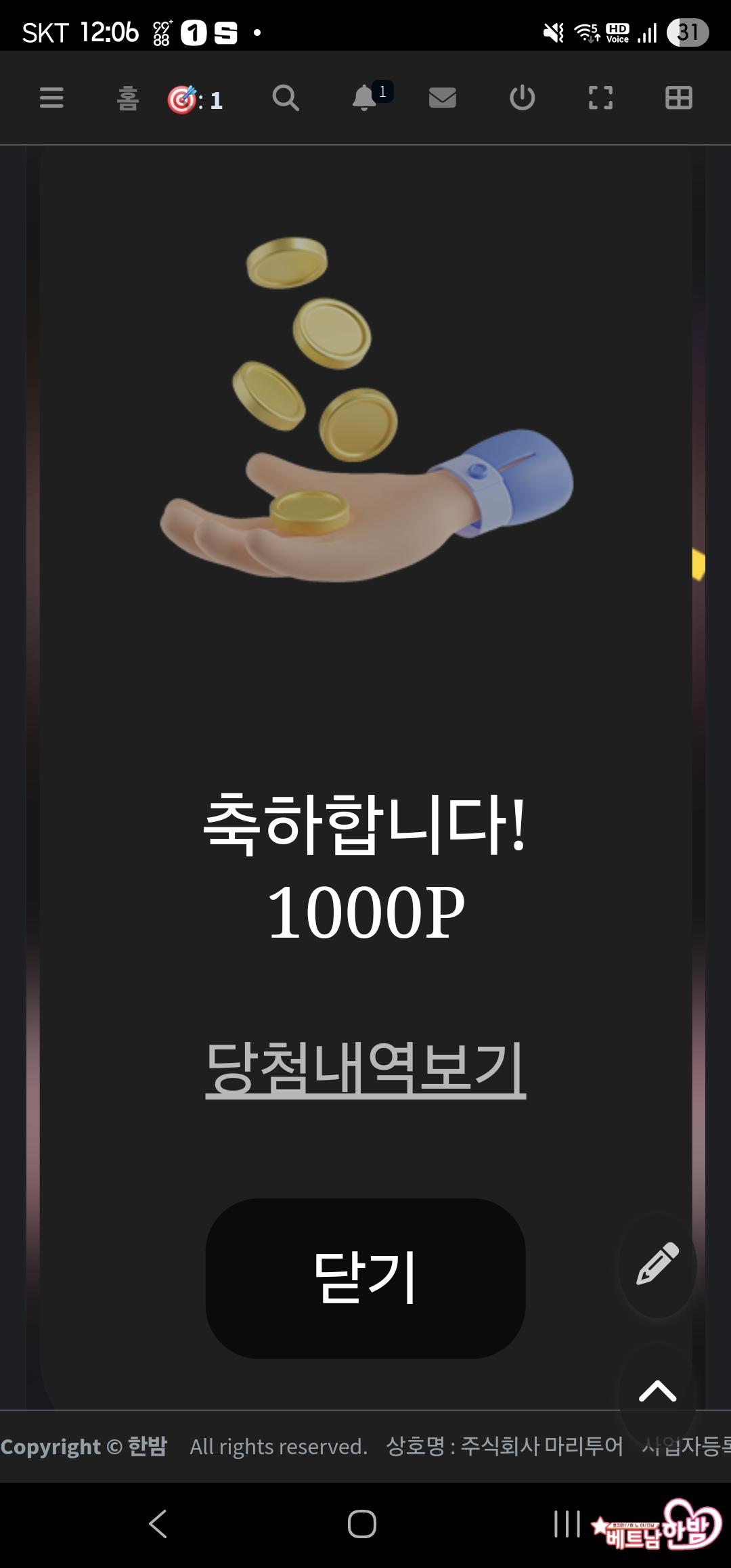Open the hamburger menu

(51, 98)
